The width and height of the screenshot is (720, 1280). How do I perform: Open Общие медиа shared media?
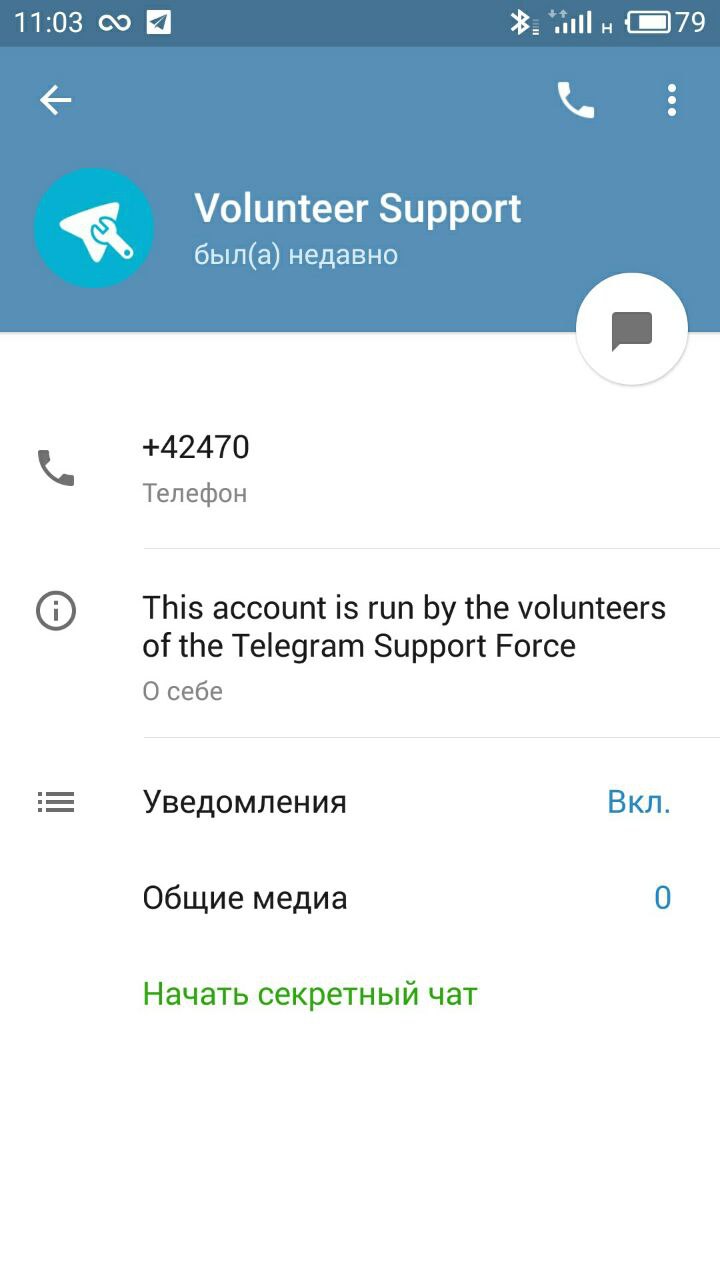(360, 898)
